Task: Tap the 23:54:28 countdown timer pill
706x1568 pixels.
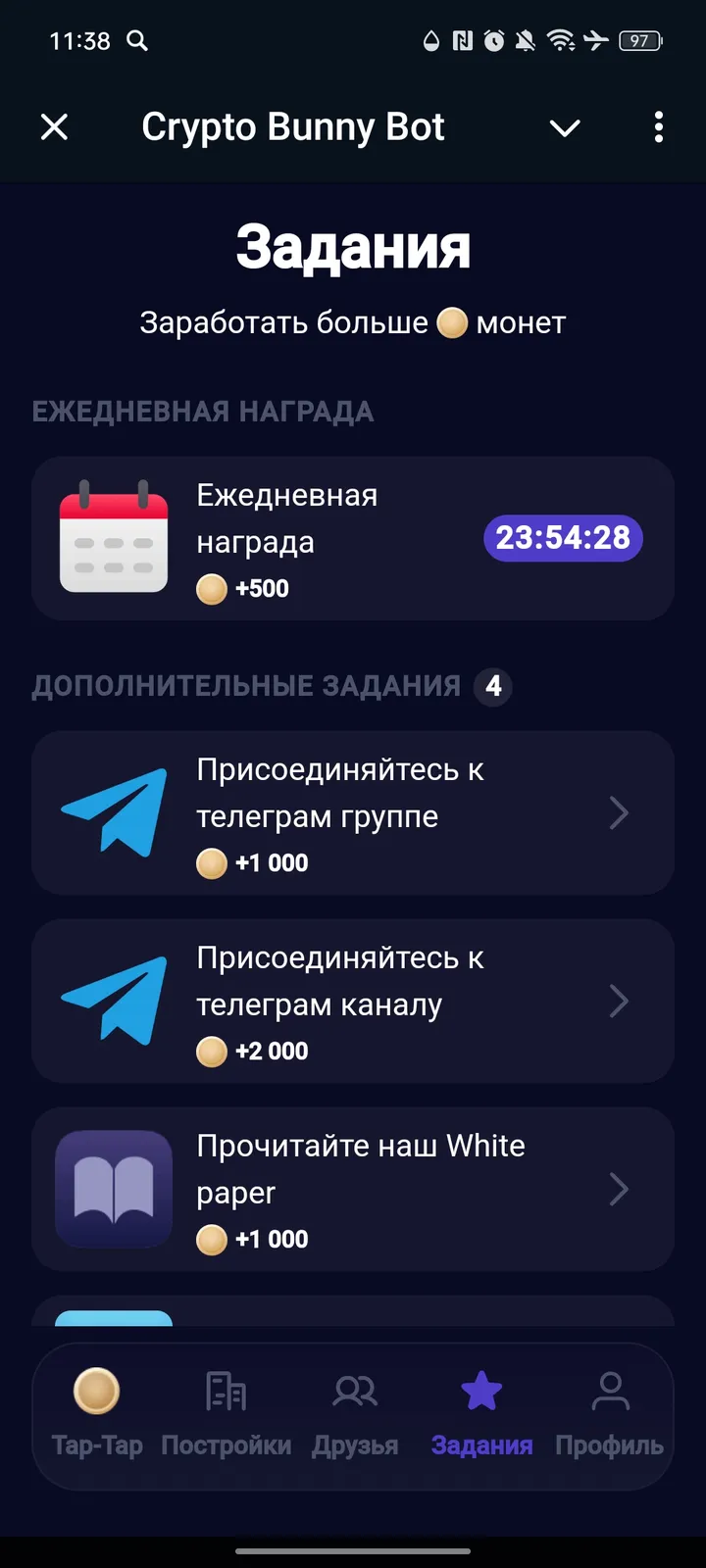Action: tap(562, 538)
